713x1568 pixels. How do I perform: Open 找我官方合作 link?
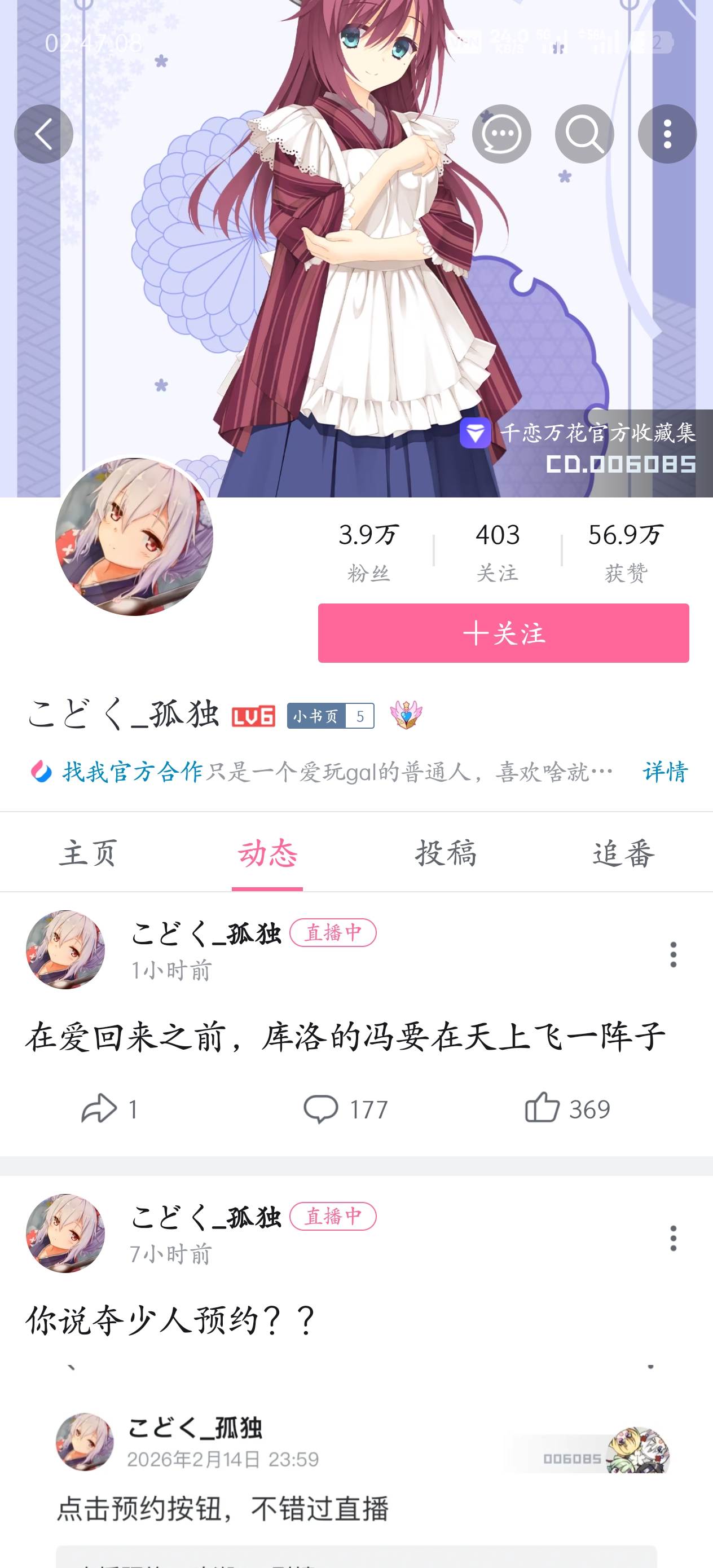[x=131, y=772]
